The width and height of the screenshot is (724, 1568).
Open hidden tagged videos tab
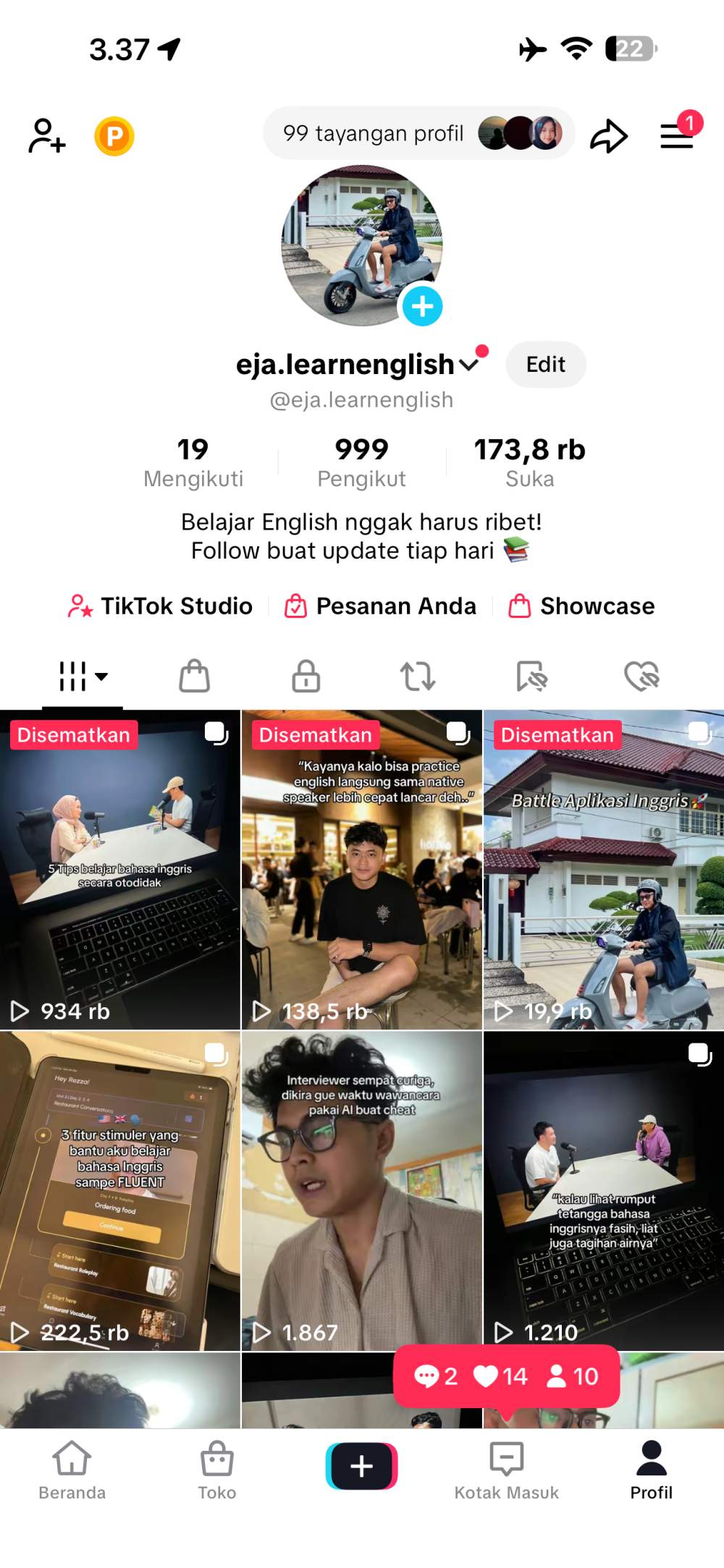531,676
